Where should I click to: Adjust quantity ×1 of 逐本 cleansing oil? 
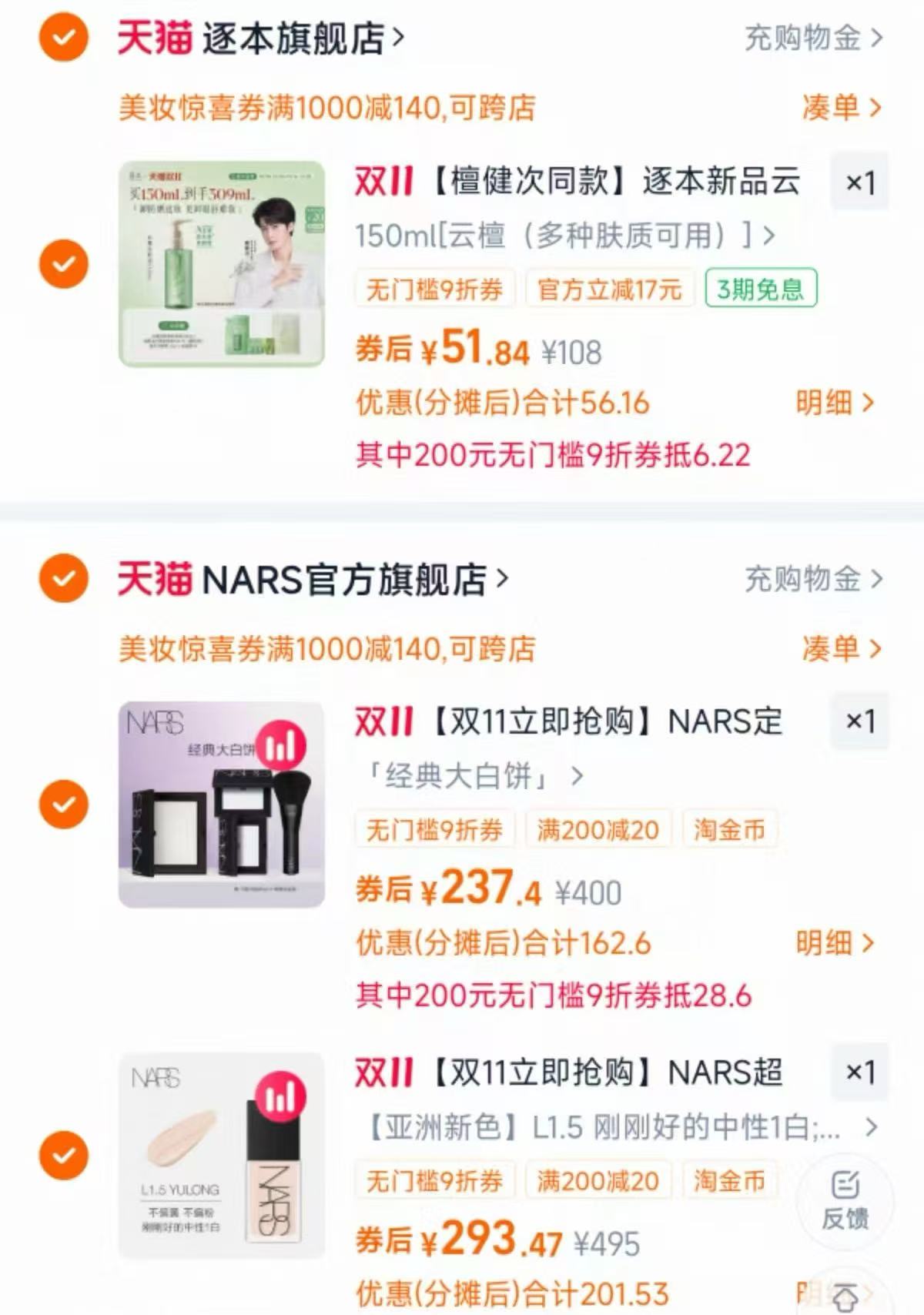click(x=859, y=182)
